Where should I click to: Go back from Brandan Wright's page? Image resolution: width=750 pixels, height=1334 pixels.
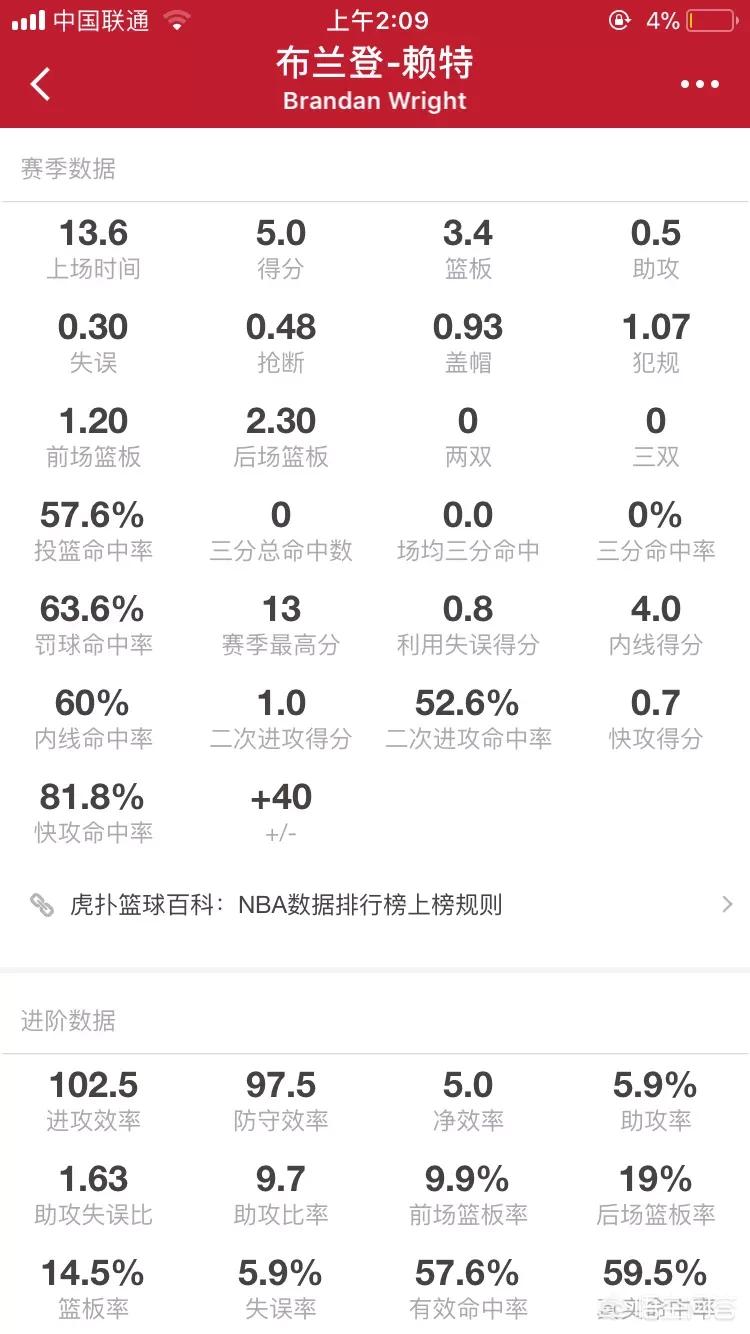40,84
